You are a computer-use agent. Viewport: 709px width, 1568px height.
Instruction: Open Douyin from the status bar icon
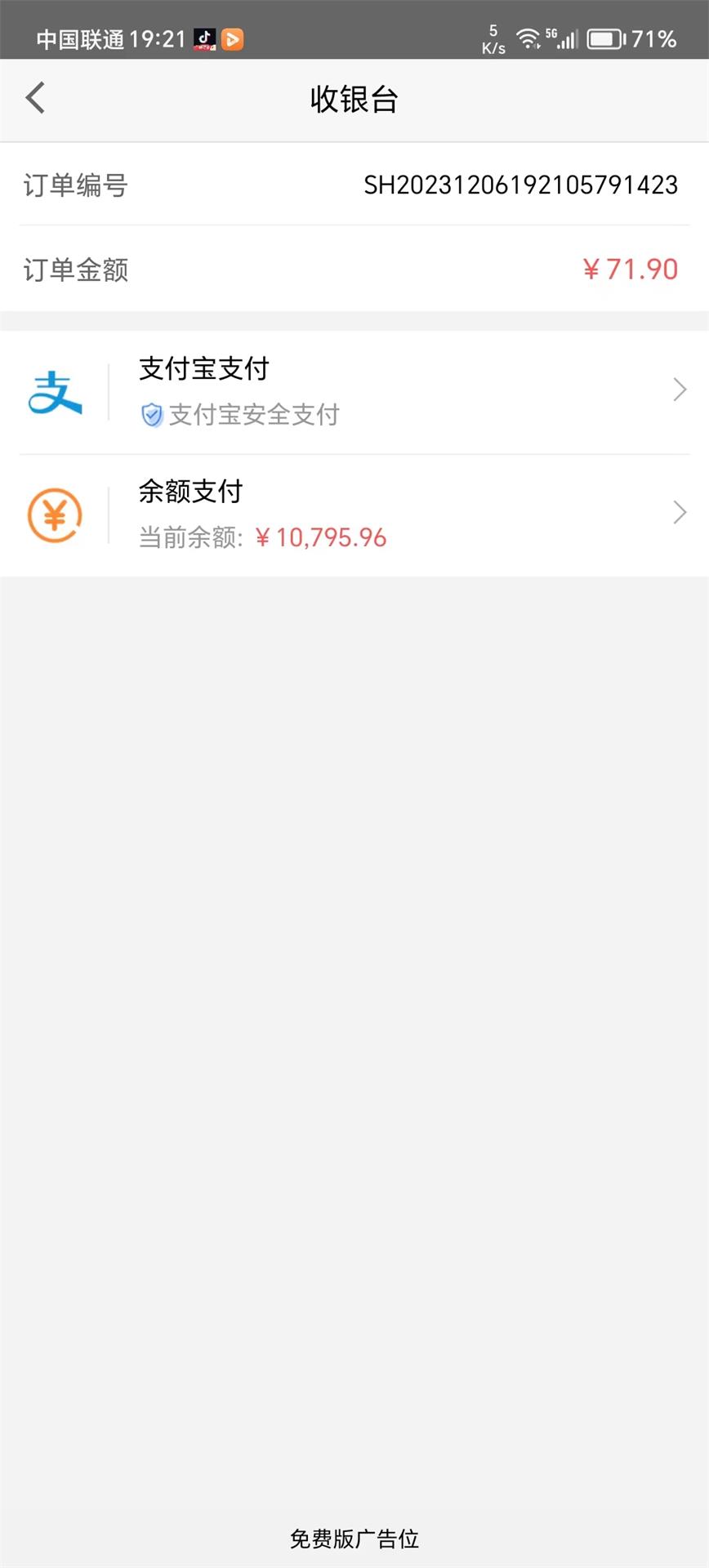coord(206,38)
